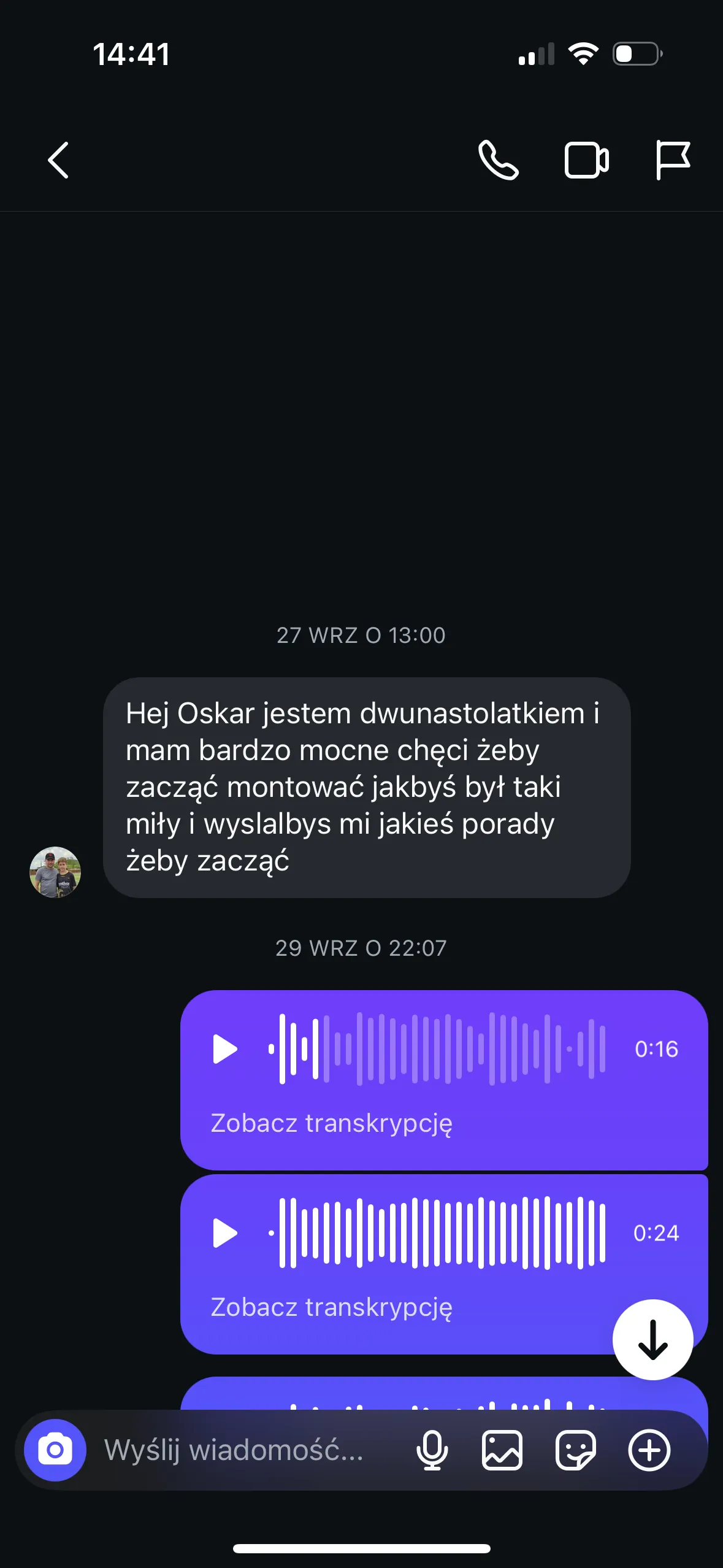Open the camera from message bar
This screenshot has width=723, height=1568.
point(55,1450)
